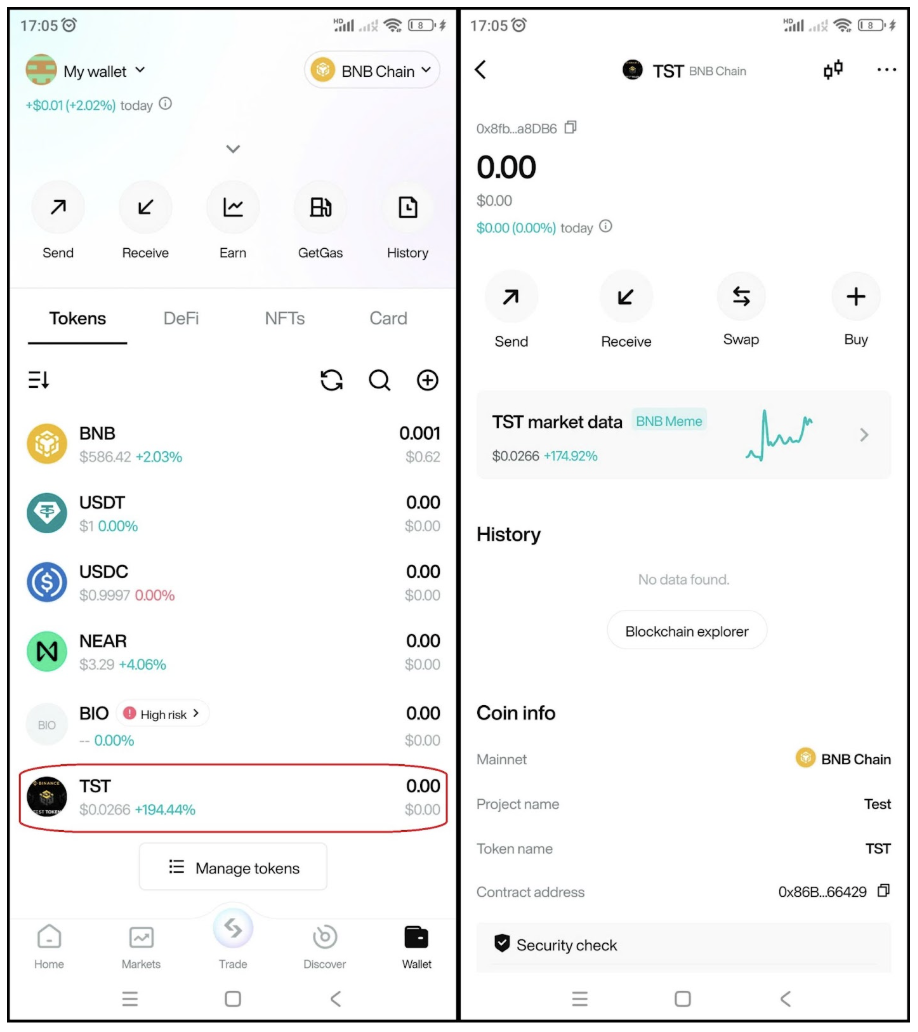
Task: Tap the Manage tokens button
Action: pos(233,868)
